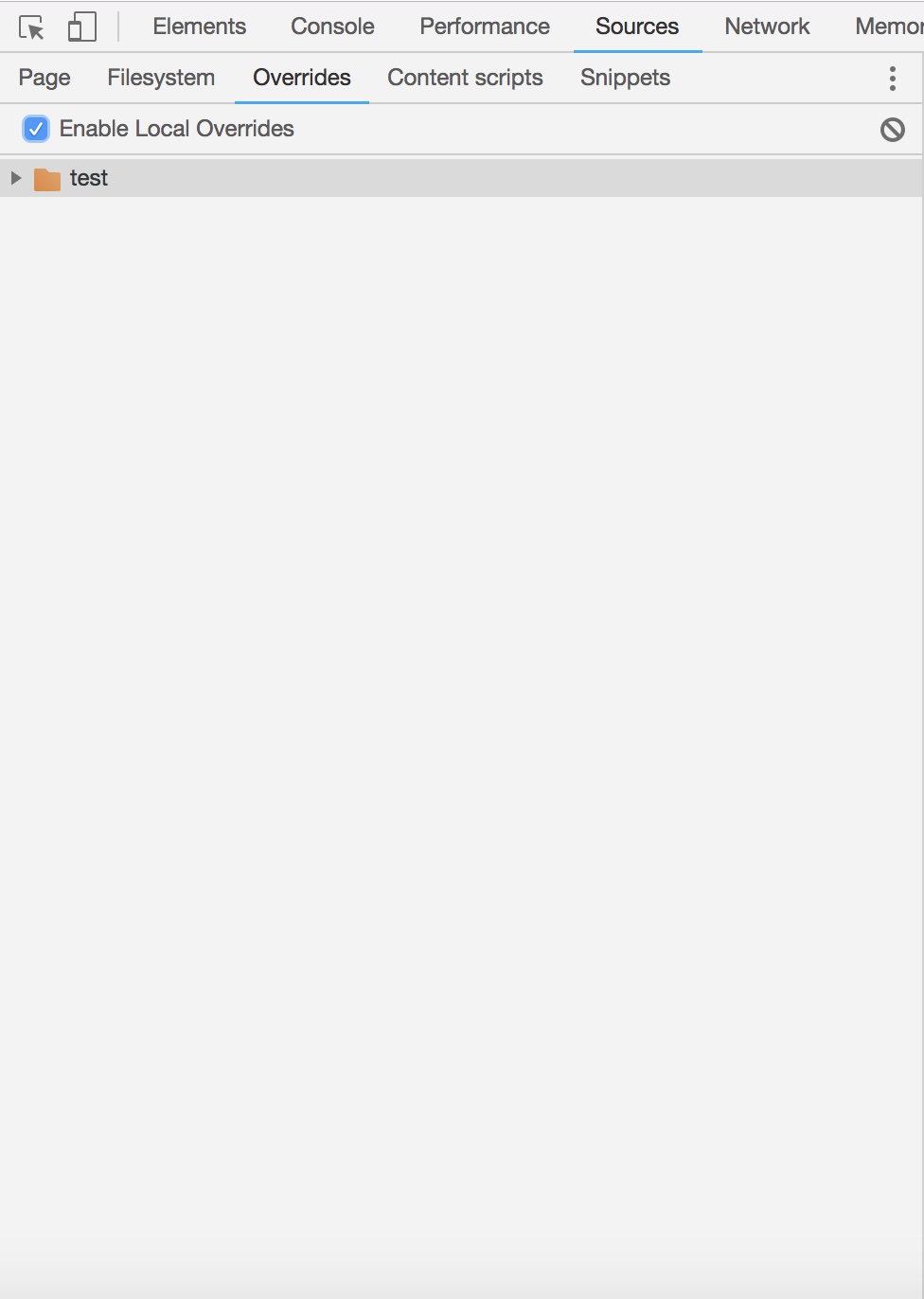Clear the overrides configuration
The height and width of the screenshot is (1299, 924).
pos(892,130)
